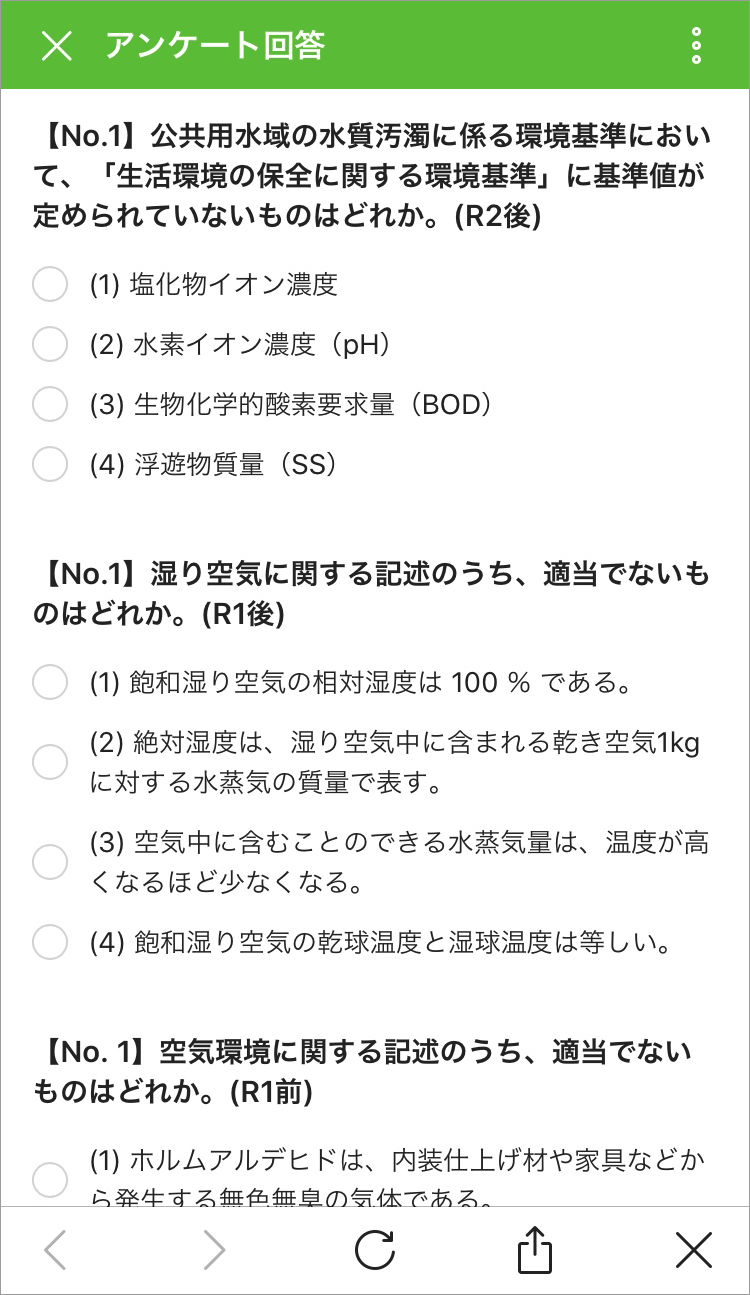
Task: Reload the page
Action: click(375, 1250)
